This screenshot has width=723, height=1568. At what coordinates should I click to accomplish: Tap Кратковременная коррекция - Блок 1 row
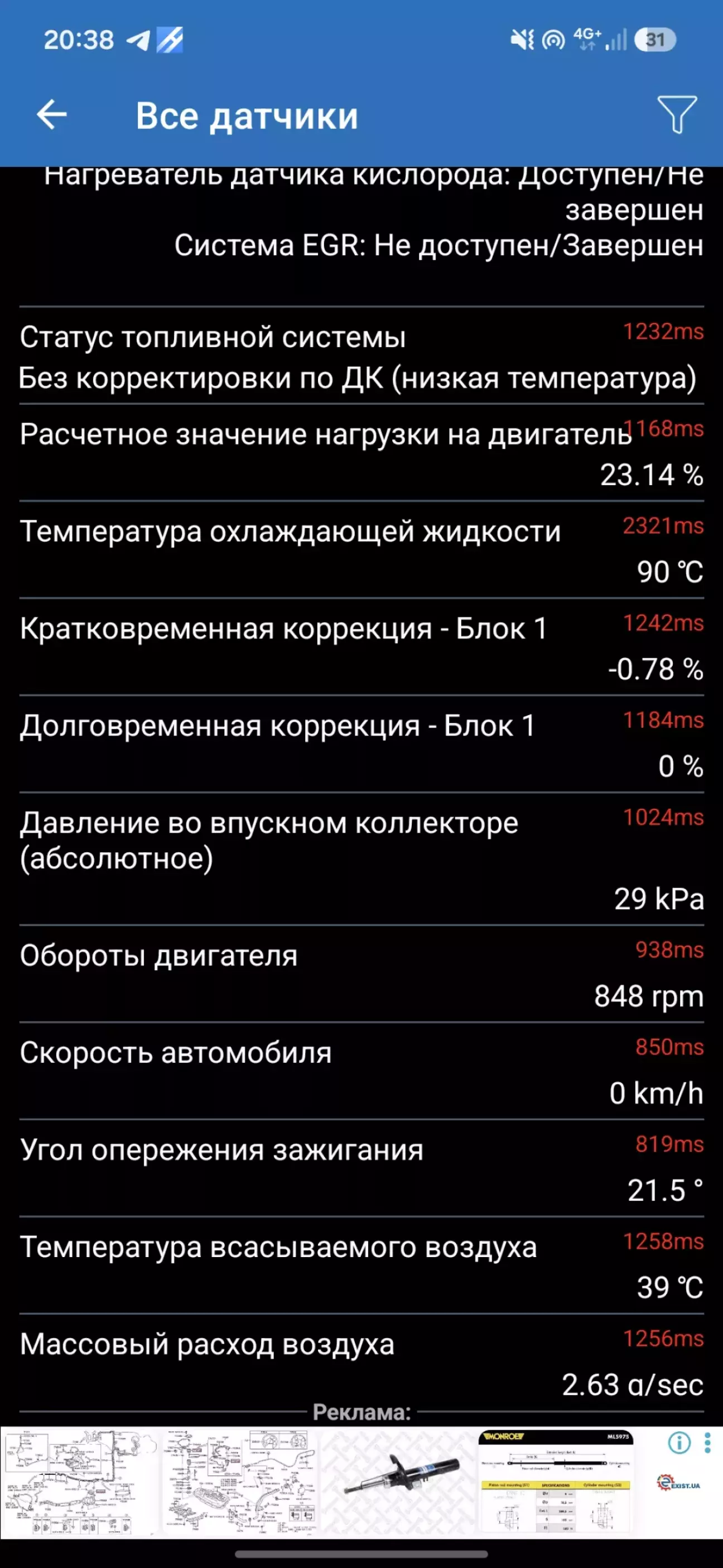point(361,648)
